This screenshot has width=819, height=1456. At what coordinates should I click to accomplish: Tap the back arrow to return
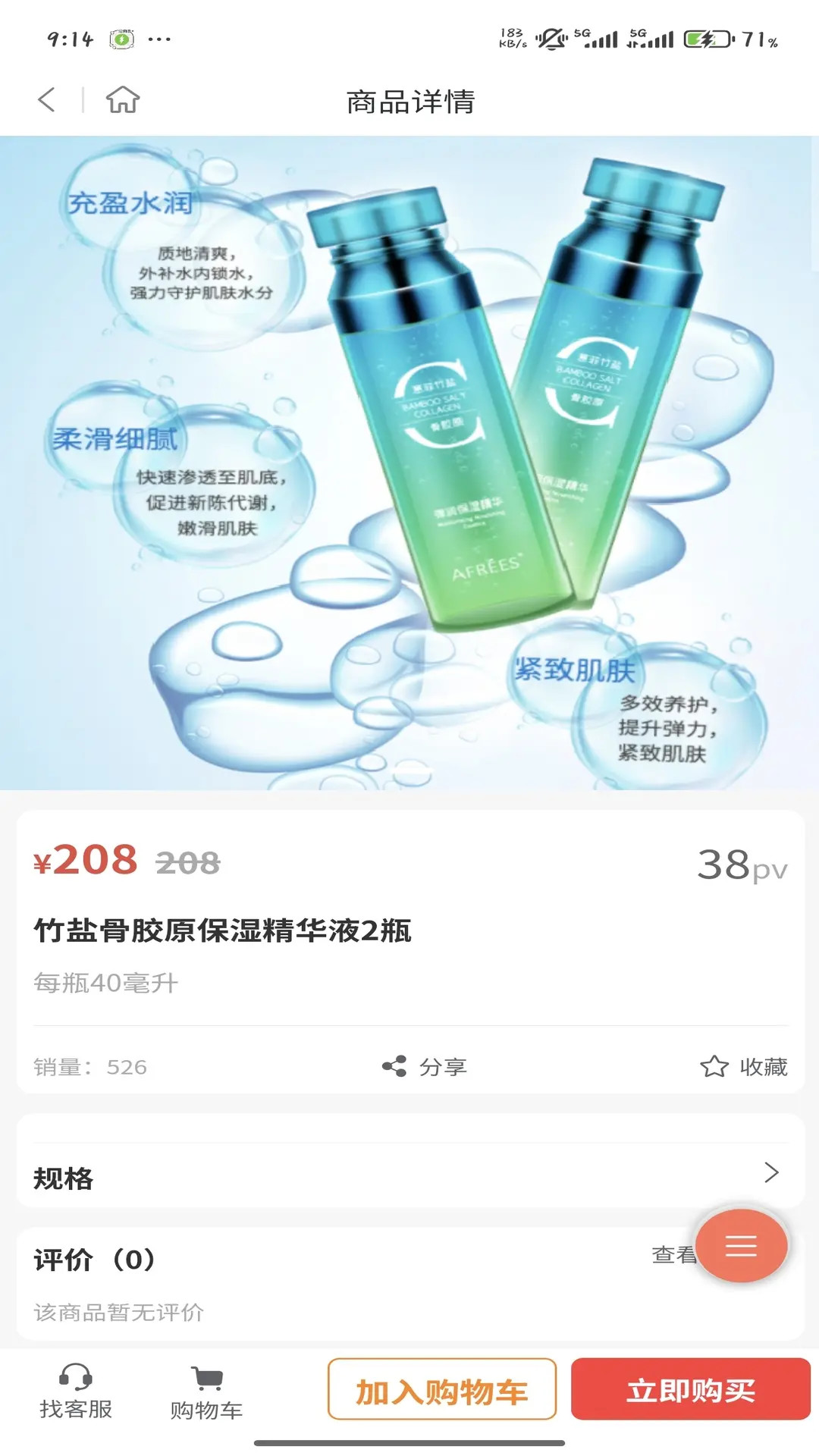pos(45,99)
